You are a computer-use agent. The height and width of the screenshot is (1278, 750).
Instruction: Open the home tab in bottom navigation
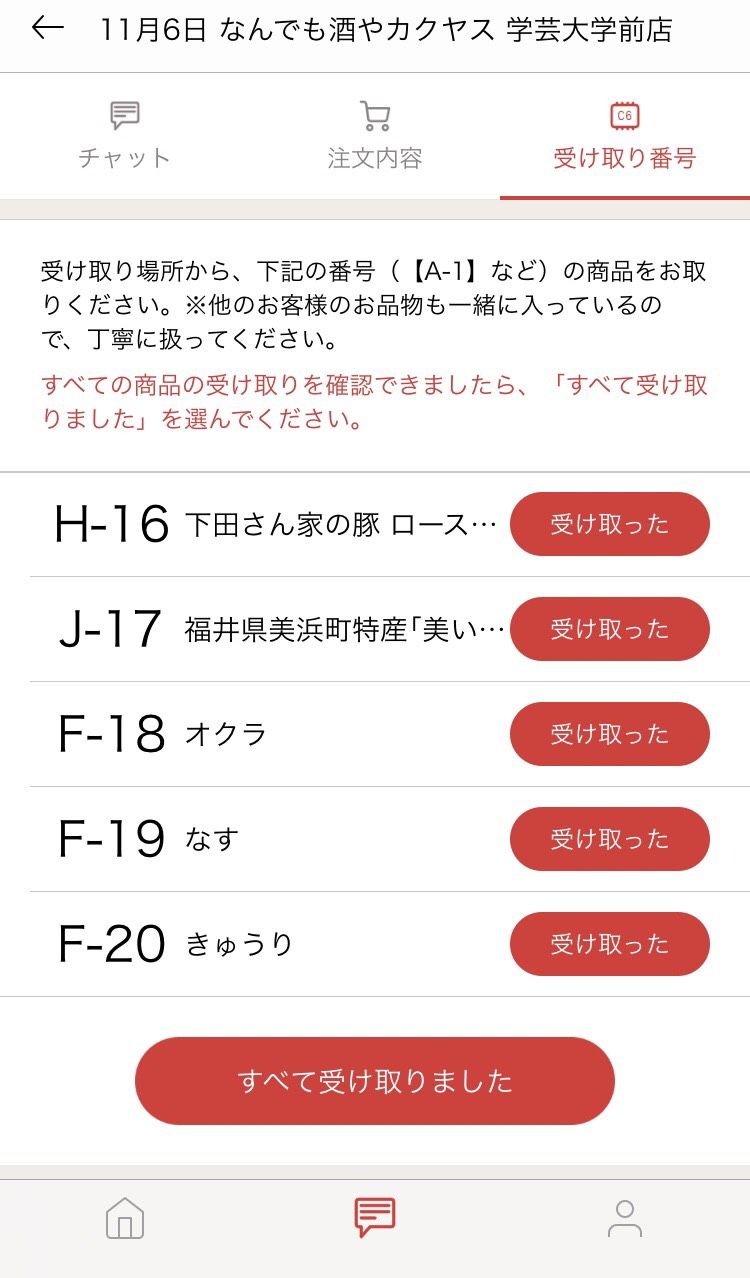(125, 1218)
